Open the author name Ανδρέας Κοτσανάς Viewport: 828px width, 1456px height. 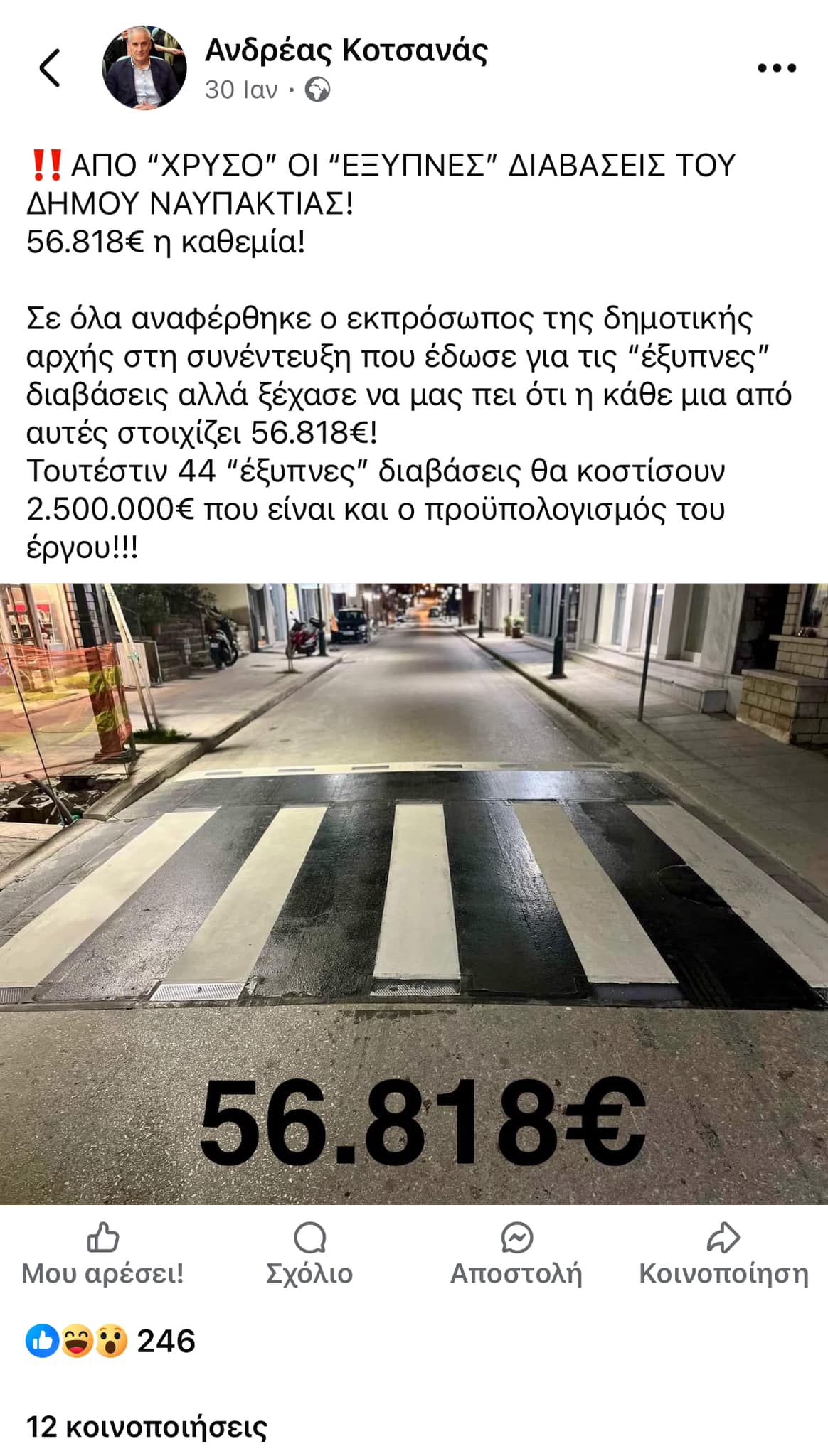346,50
